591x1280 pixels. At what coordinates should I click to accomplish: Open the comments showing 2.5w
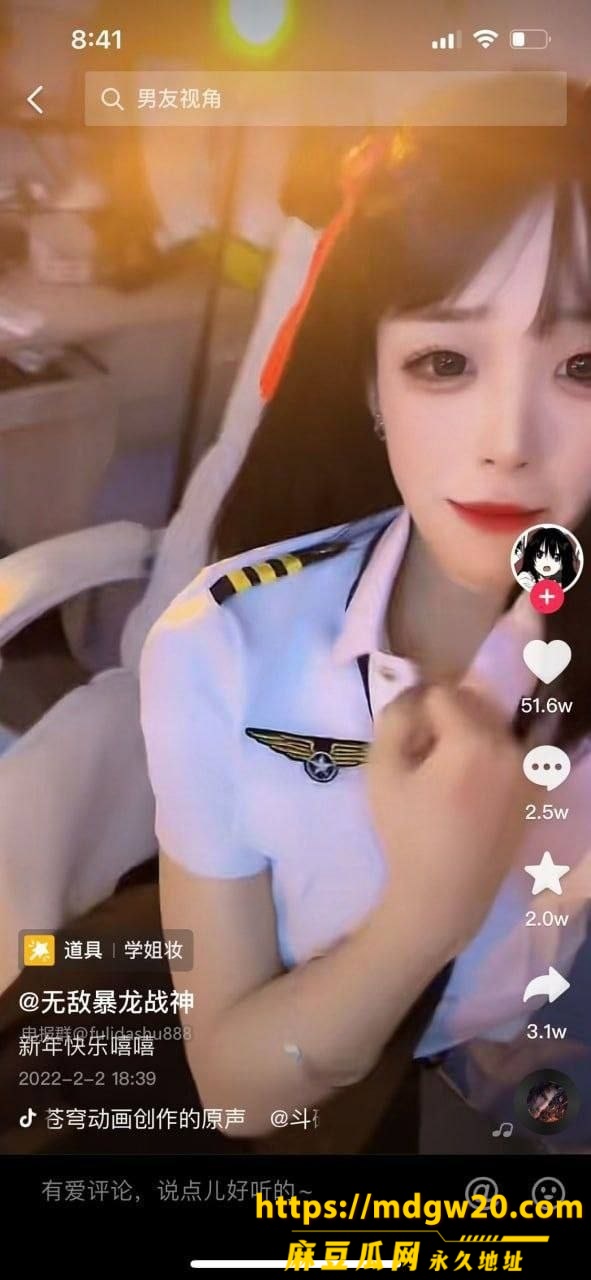(x=546, y=768)
